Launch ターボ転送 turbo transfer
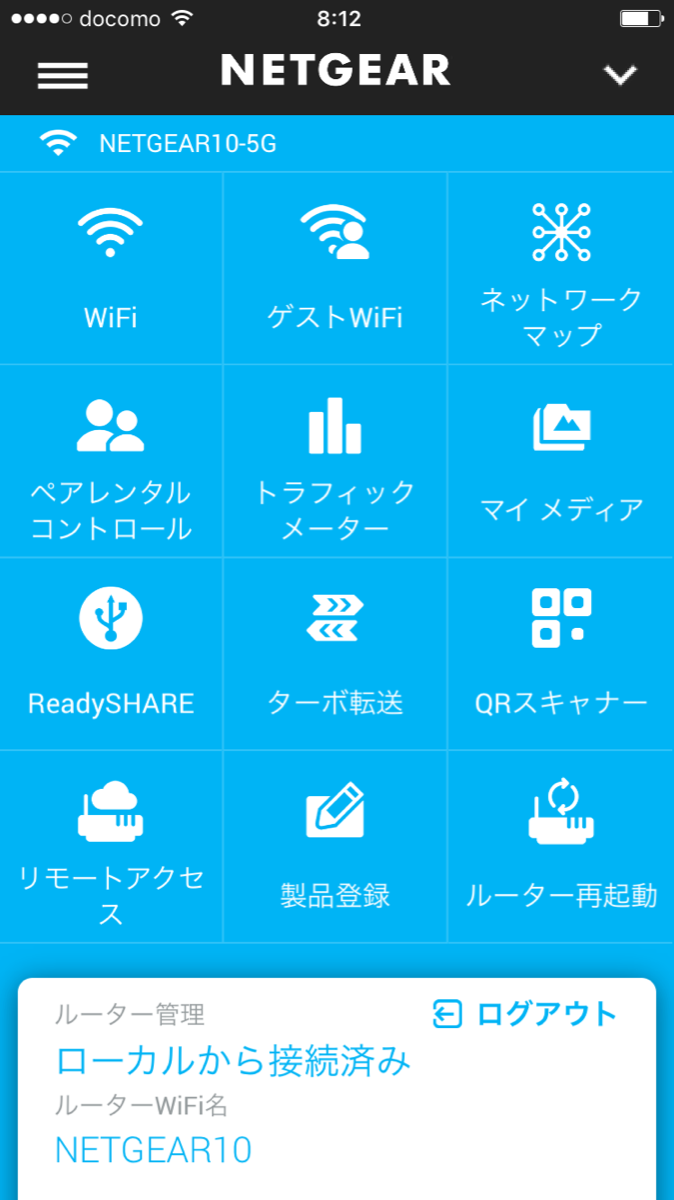Viewport: 674px width, 1200px height. click(x=335, y=654)
